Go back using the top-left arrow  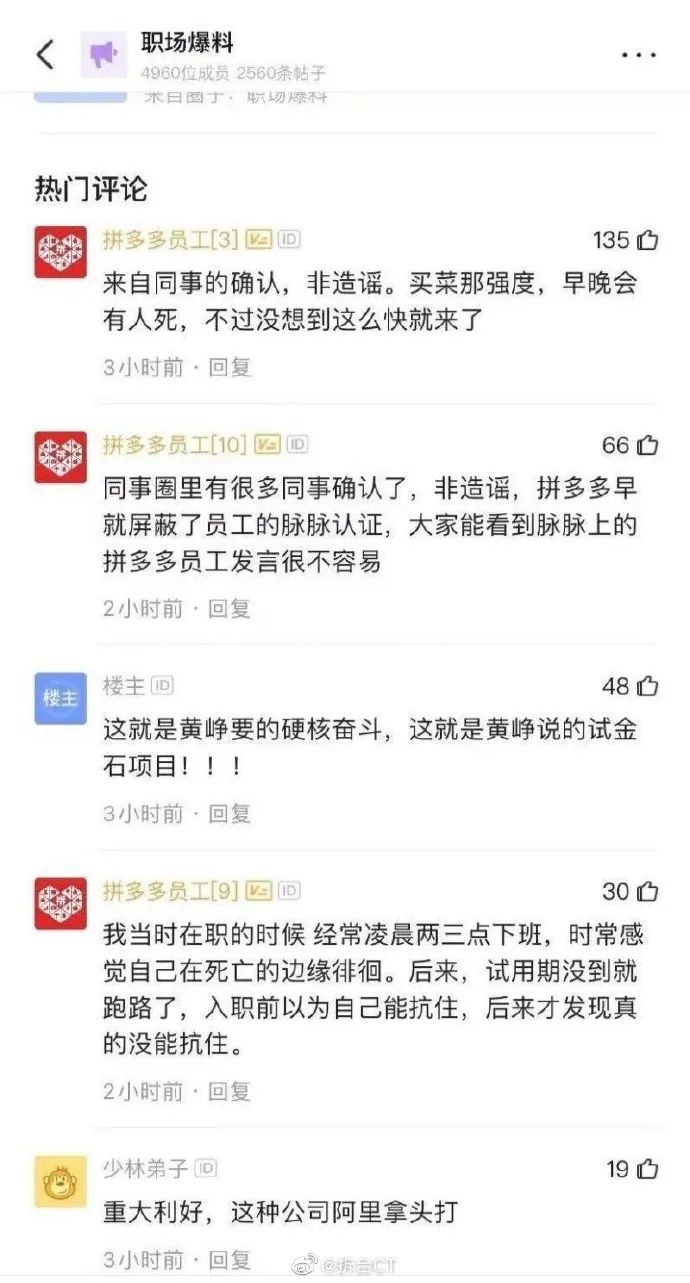point(46,54)
